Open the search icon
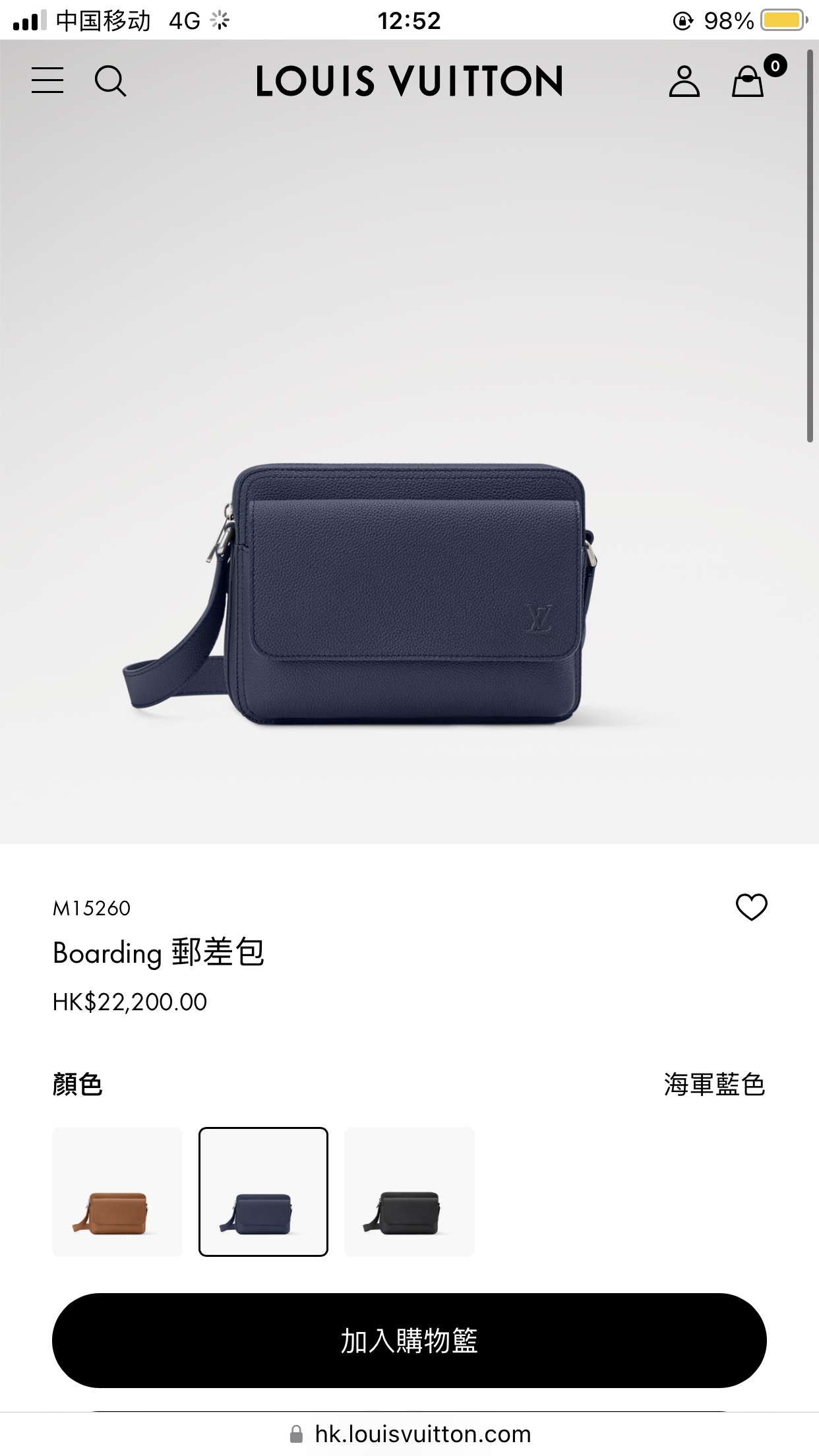Image resolution: width=819 pixels, height=1456 pixels. [x=110, y=81]
